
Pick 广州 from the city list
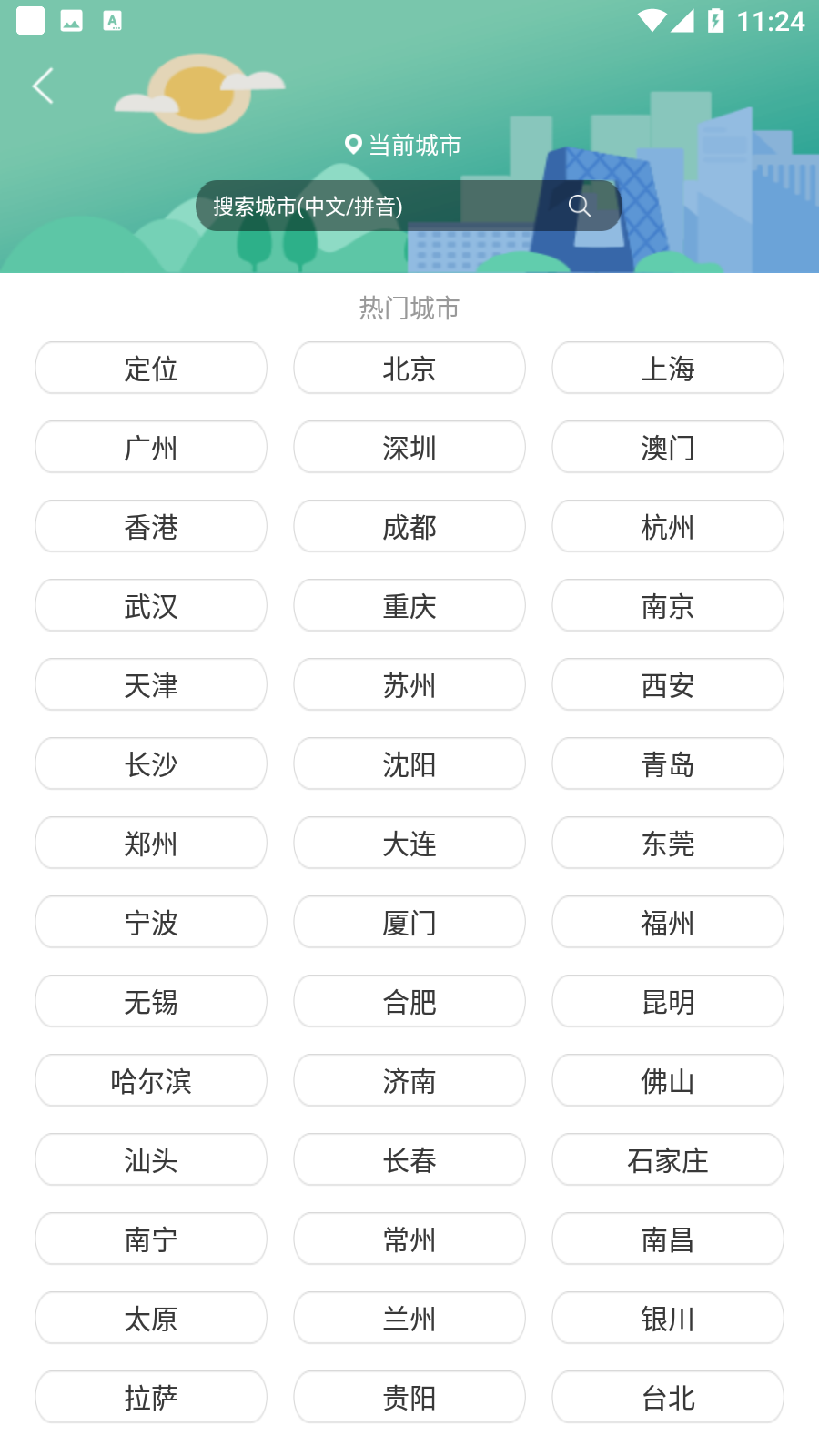pos(151,448)
